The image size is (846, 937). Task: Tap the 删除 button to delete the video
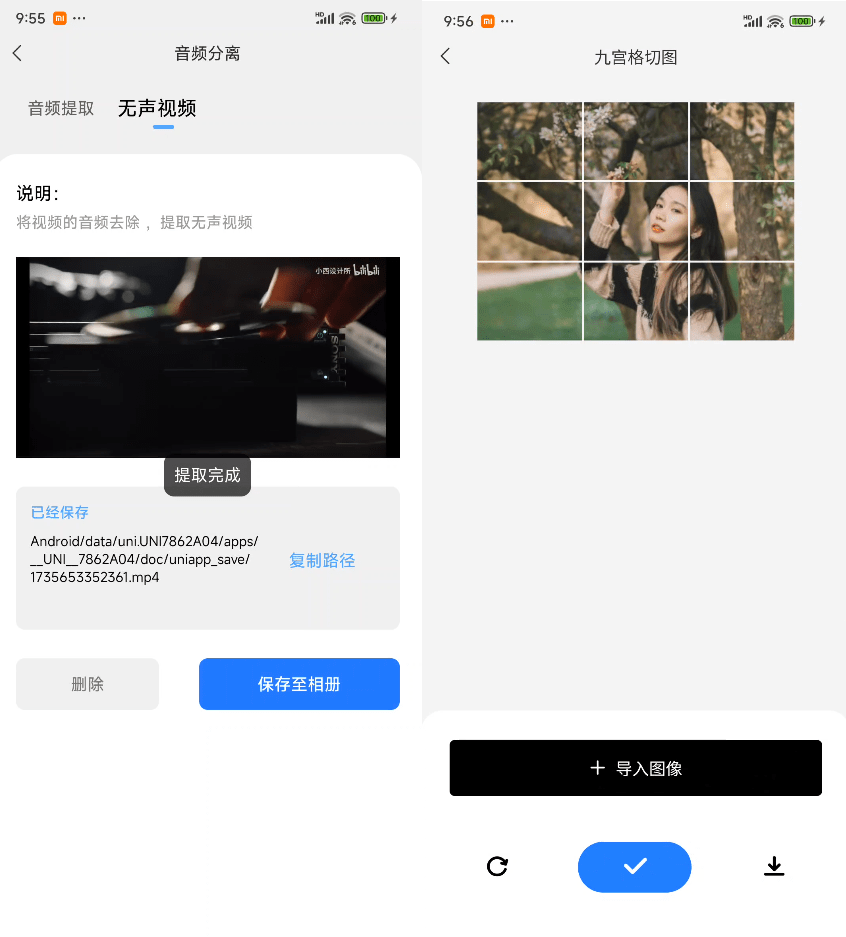coord(87,684)
